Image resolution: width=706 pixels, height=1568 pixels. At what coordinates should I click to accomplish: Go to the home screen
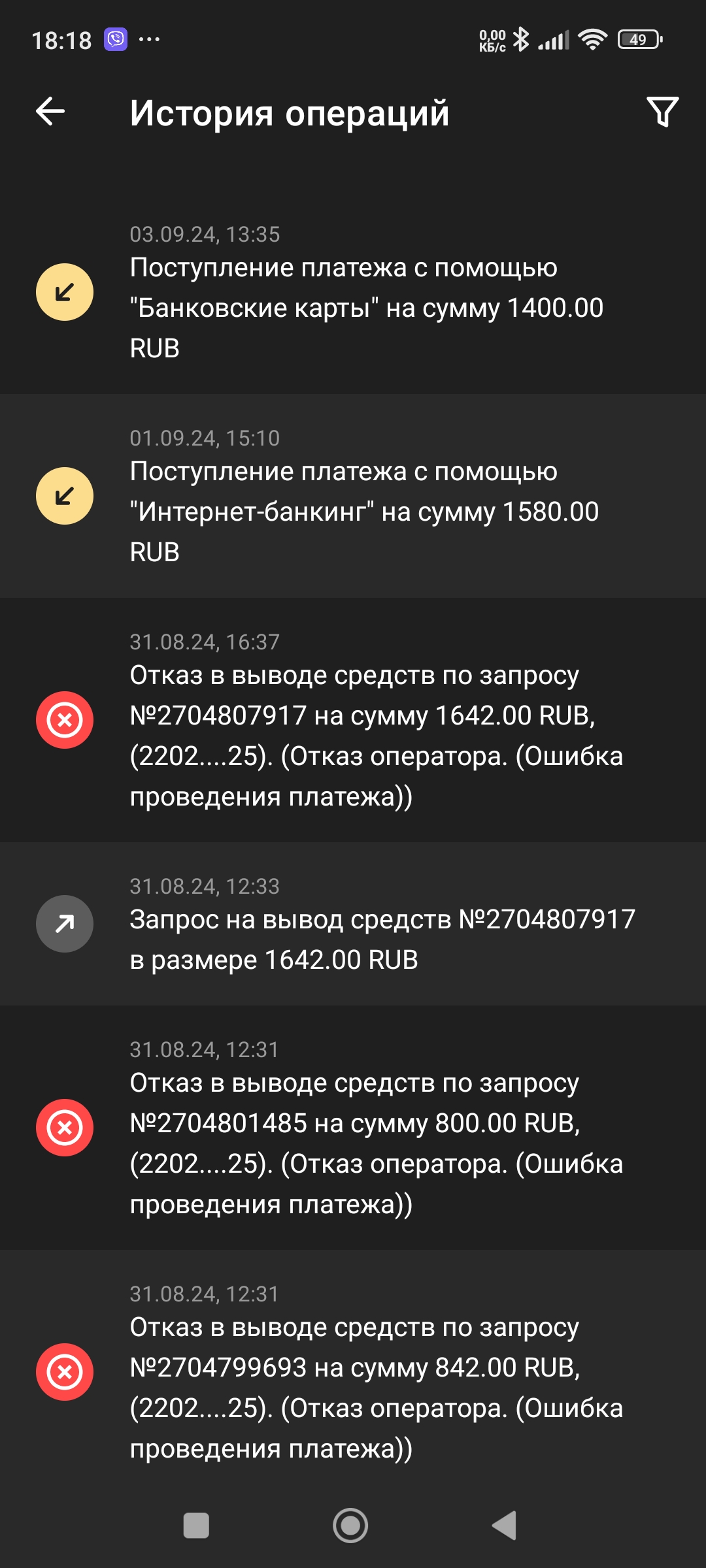coord(350,1526)
